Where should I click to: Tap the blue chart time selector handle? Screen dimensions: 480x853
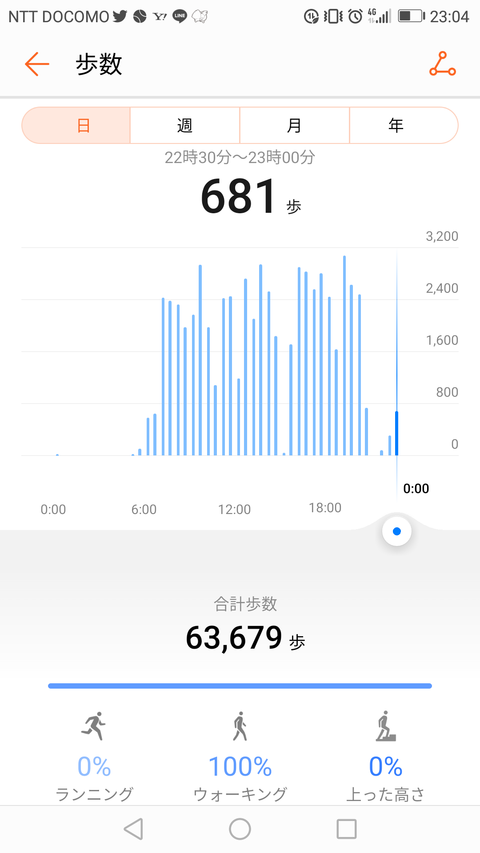397,531
